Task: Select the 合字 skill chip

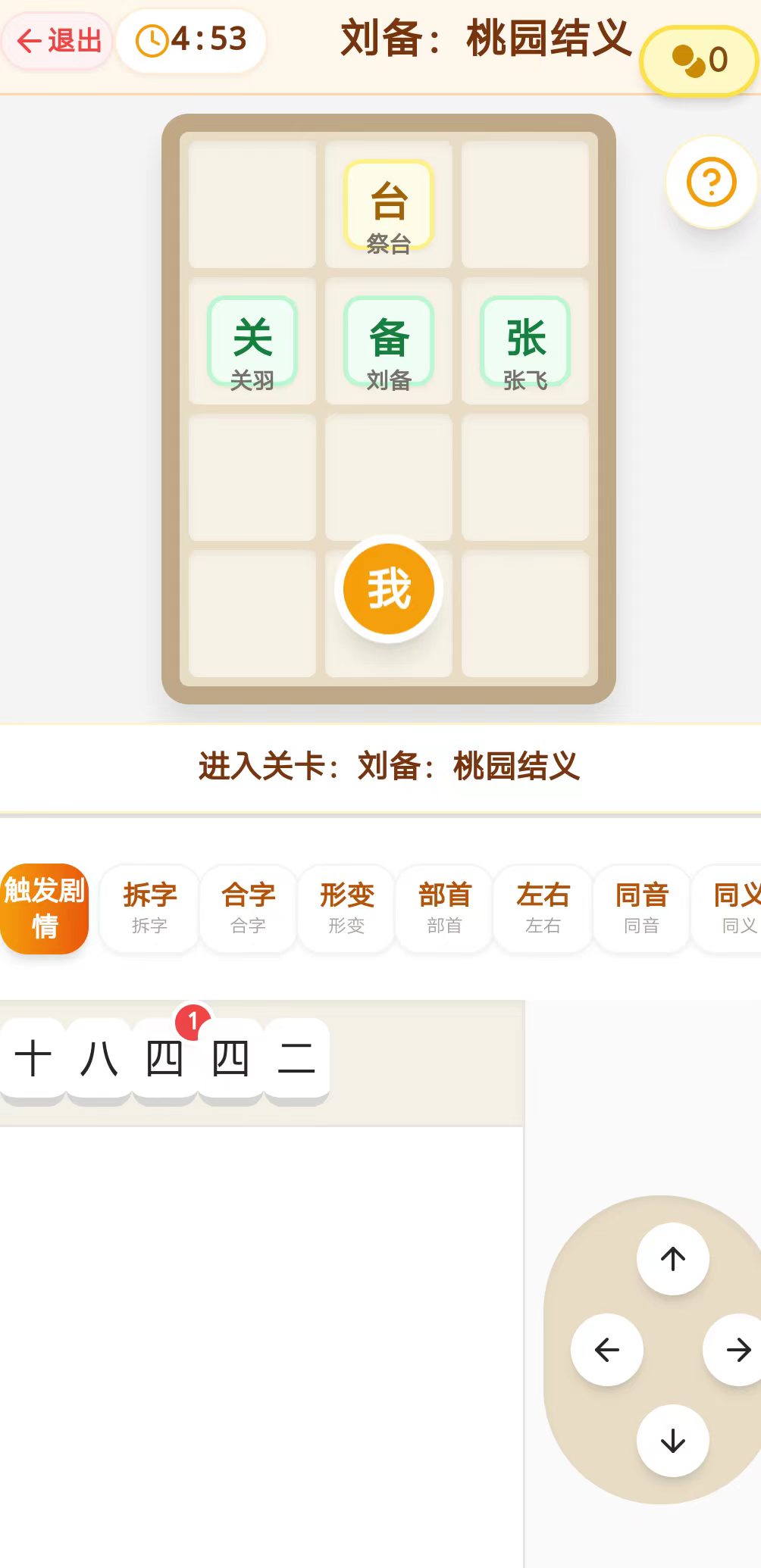Action: [248, 907]
